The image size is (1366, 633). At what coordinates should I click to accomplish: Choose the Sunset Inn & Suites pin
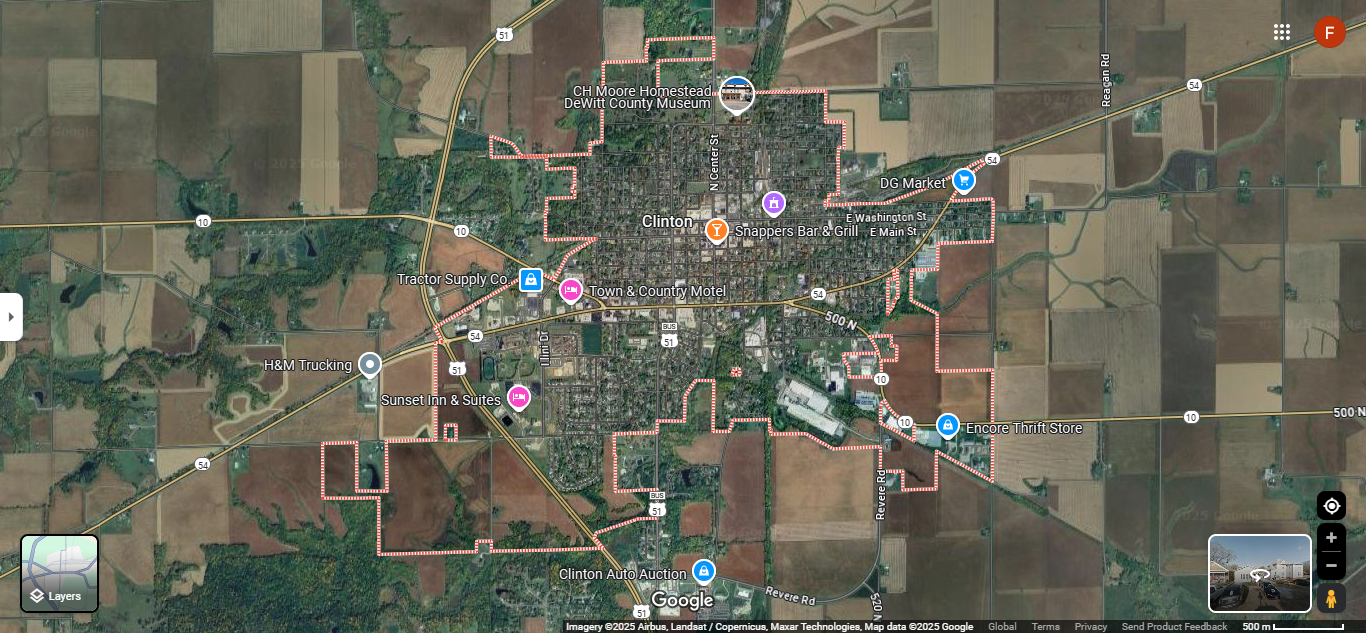coord(518,397)
